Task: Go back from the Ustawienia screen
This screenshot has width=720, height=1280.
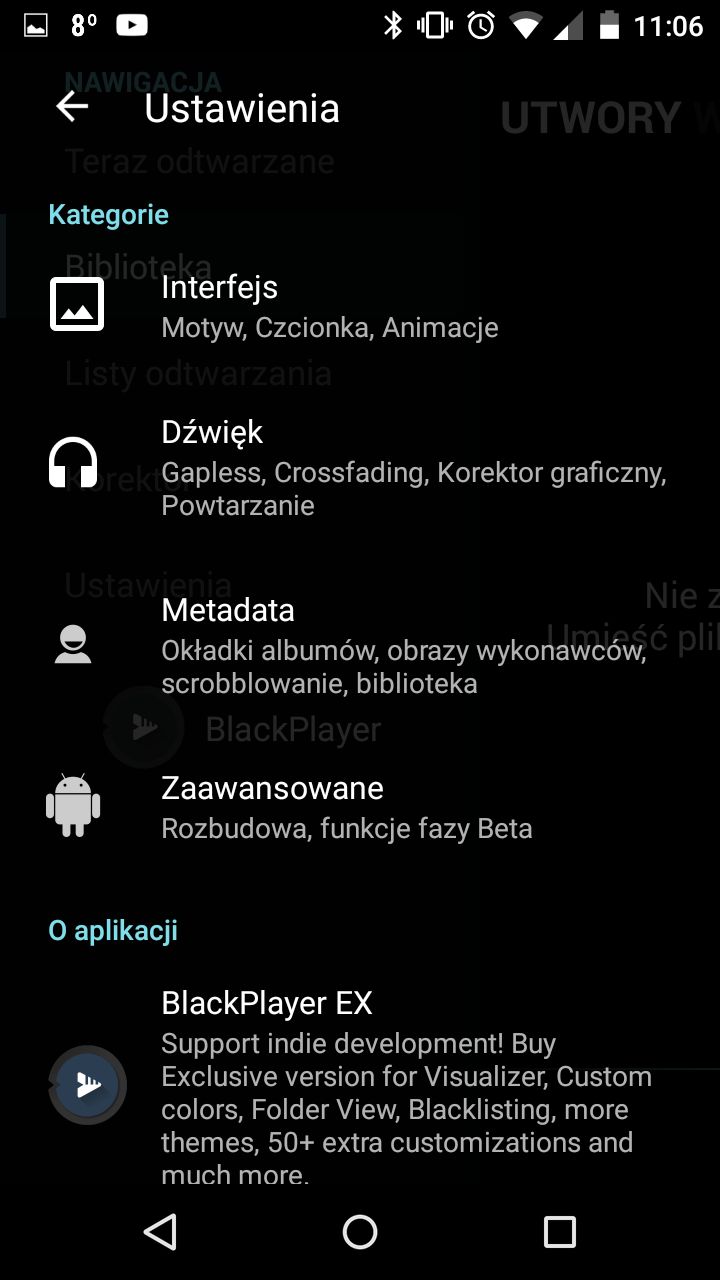Action: (x=72, y=107)
